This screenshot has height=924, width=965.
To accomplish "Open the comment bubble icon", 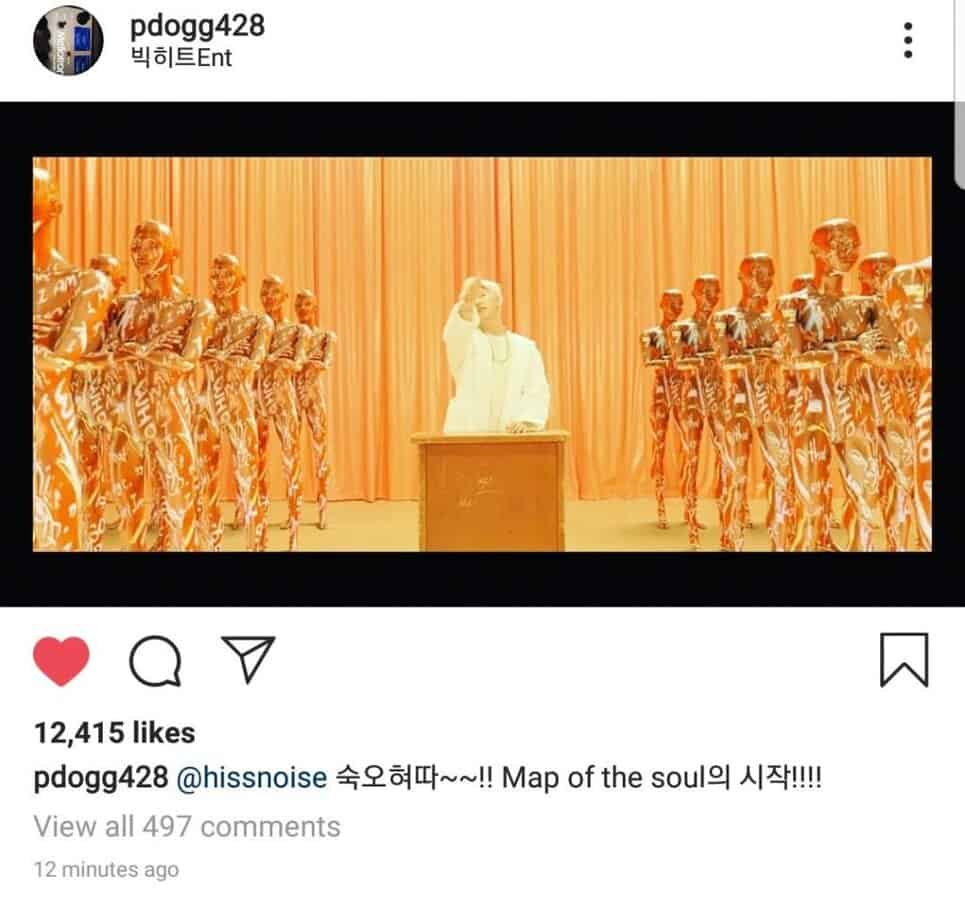I will point(155,661).
